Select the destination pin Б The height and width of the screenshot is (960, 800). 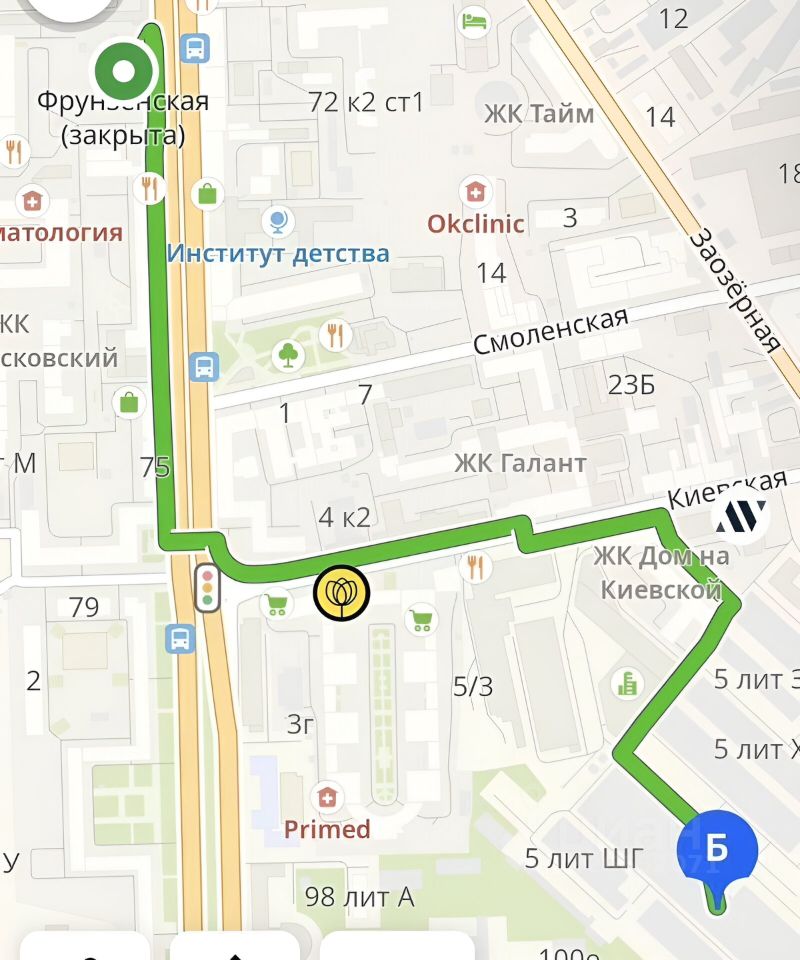pyautogui.click(x=717, y=851)
